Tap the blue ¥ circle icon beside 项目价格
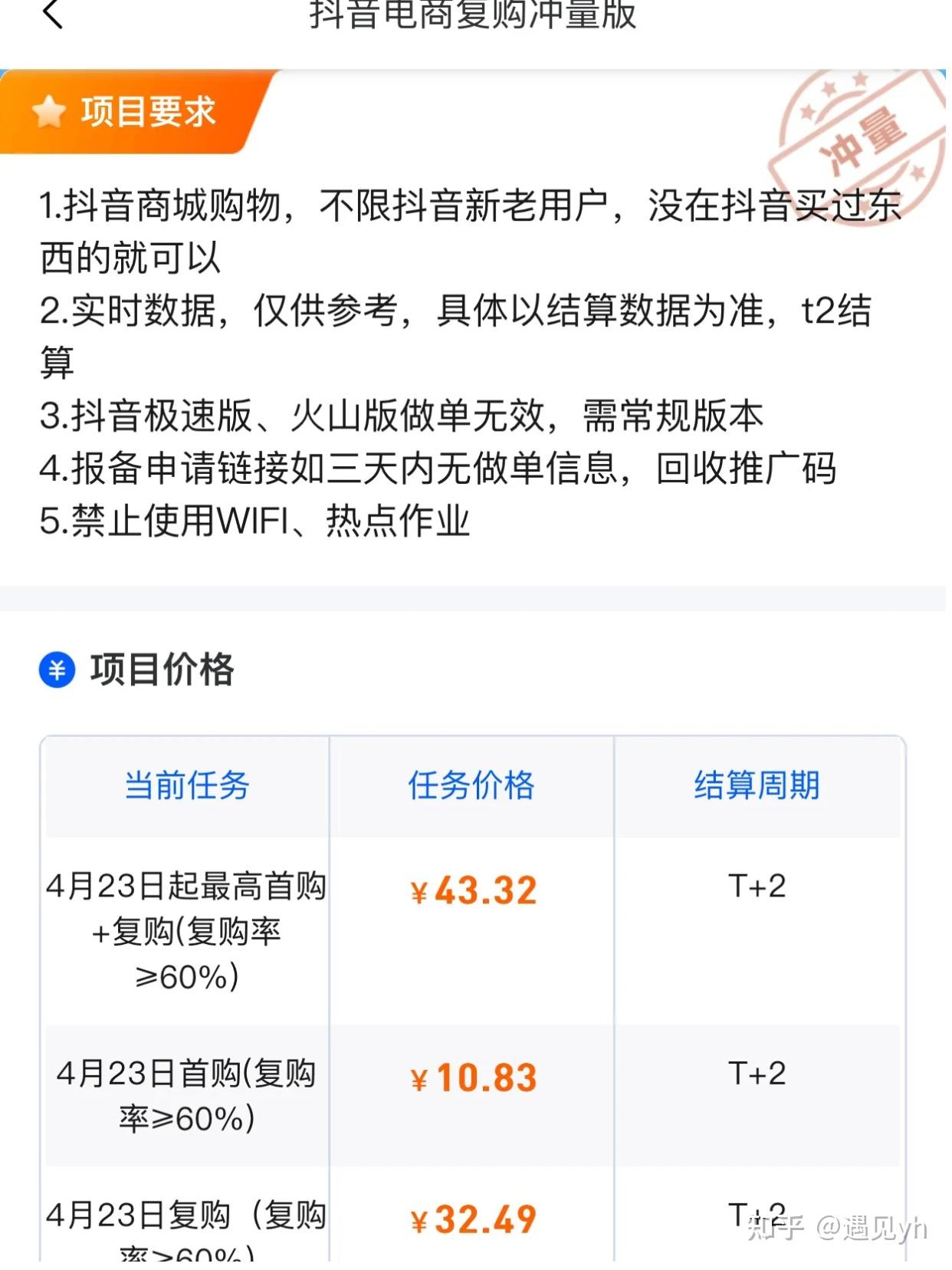 click(58, 670)
